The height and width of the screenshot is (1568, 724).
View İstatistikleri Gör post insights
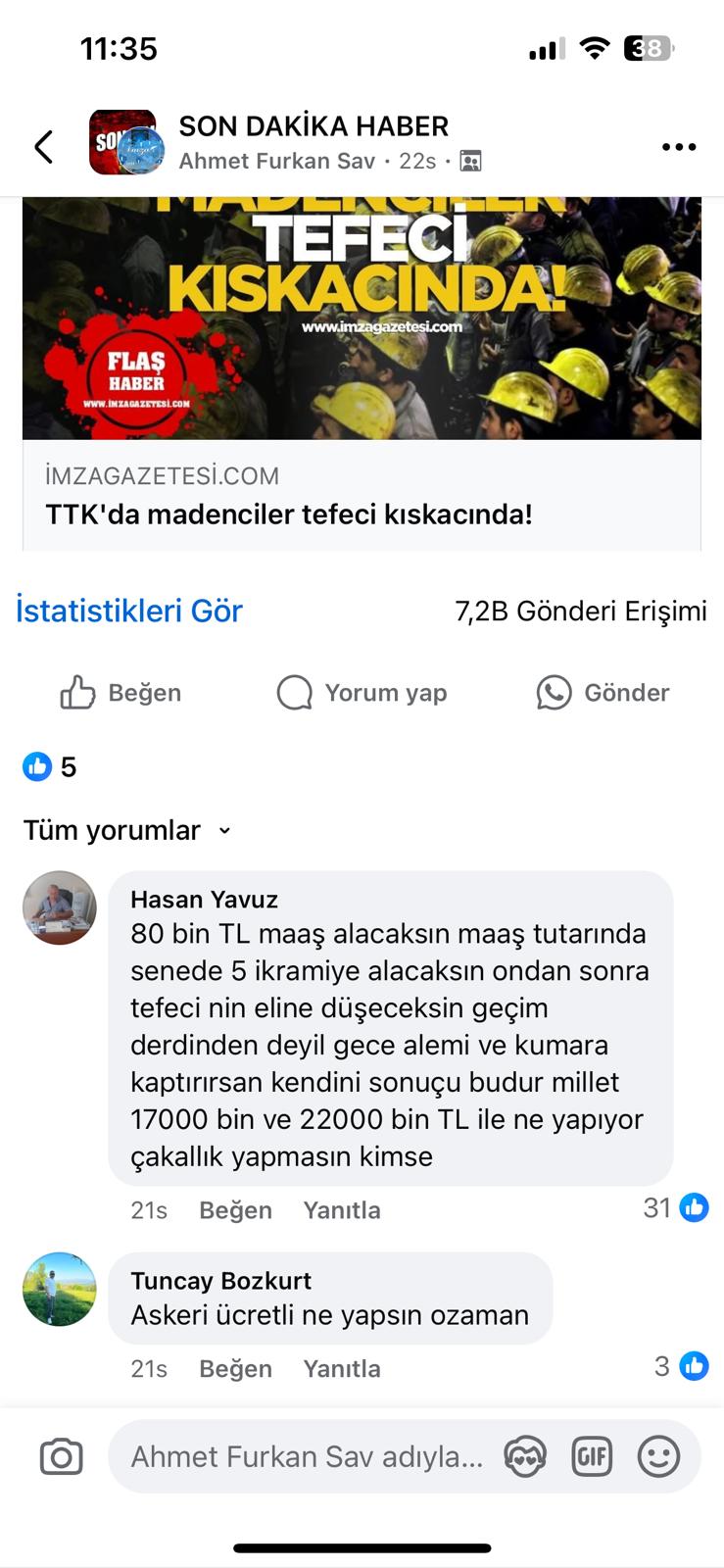point(129,611)
